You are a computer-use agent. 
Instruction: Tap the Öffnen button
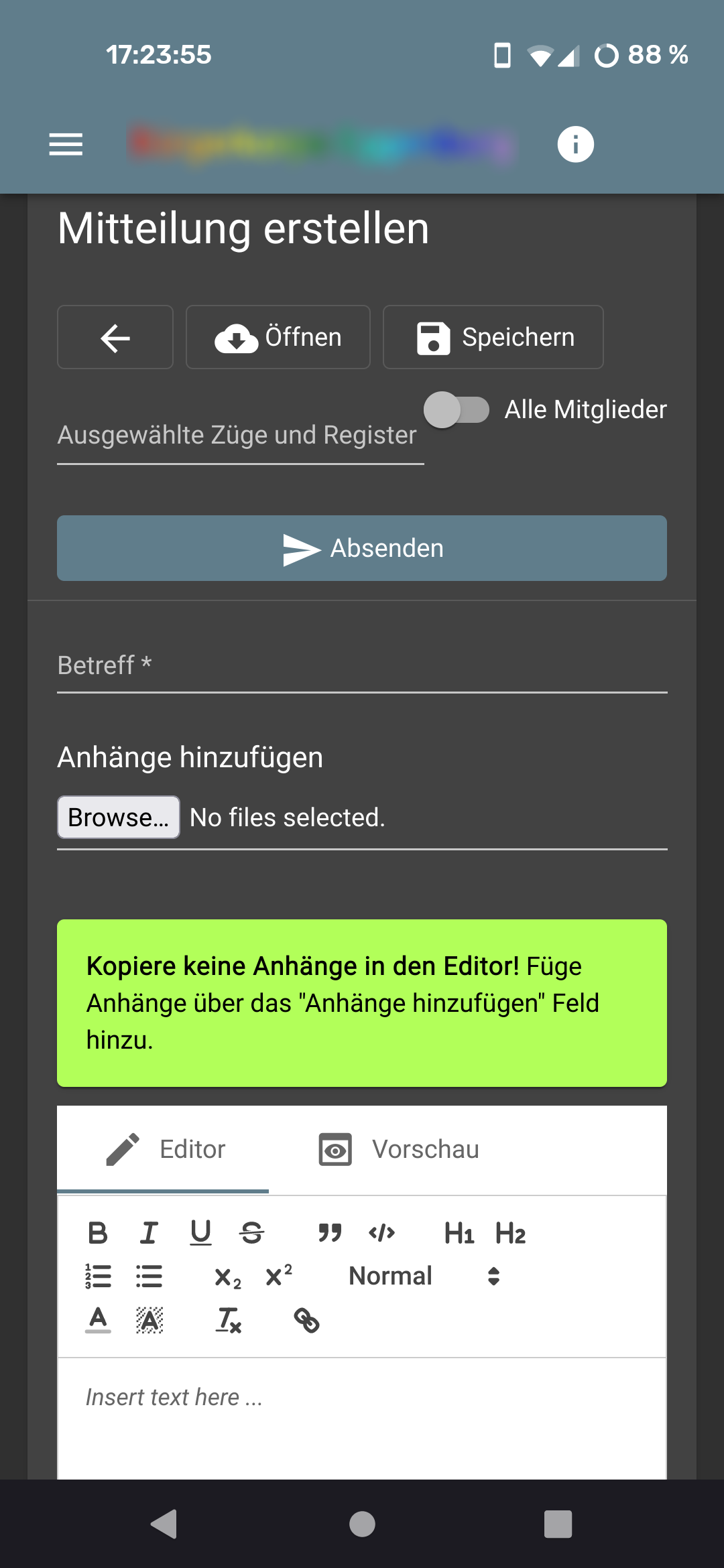tap(278, 337)
